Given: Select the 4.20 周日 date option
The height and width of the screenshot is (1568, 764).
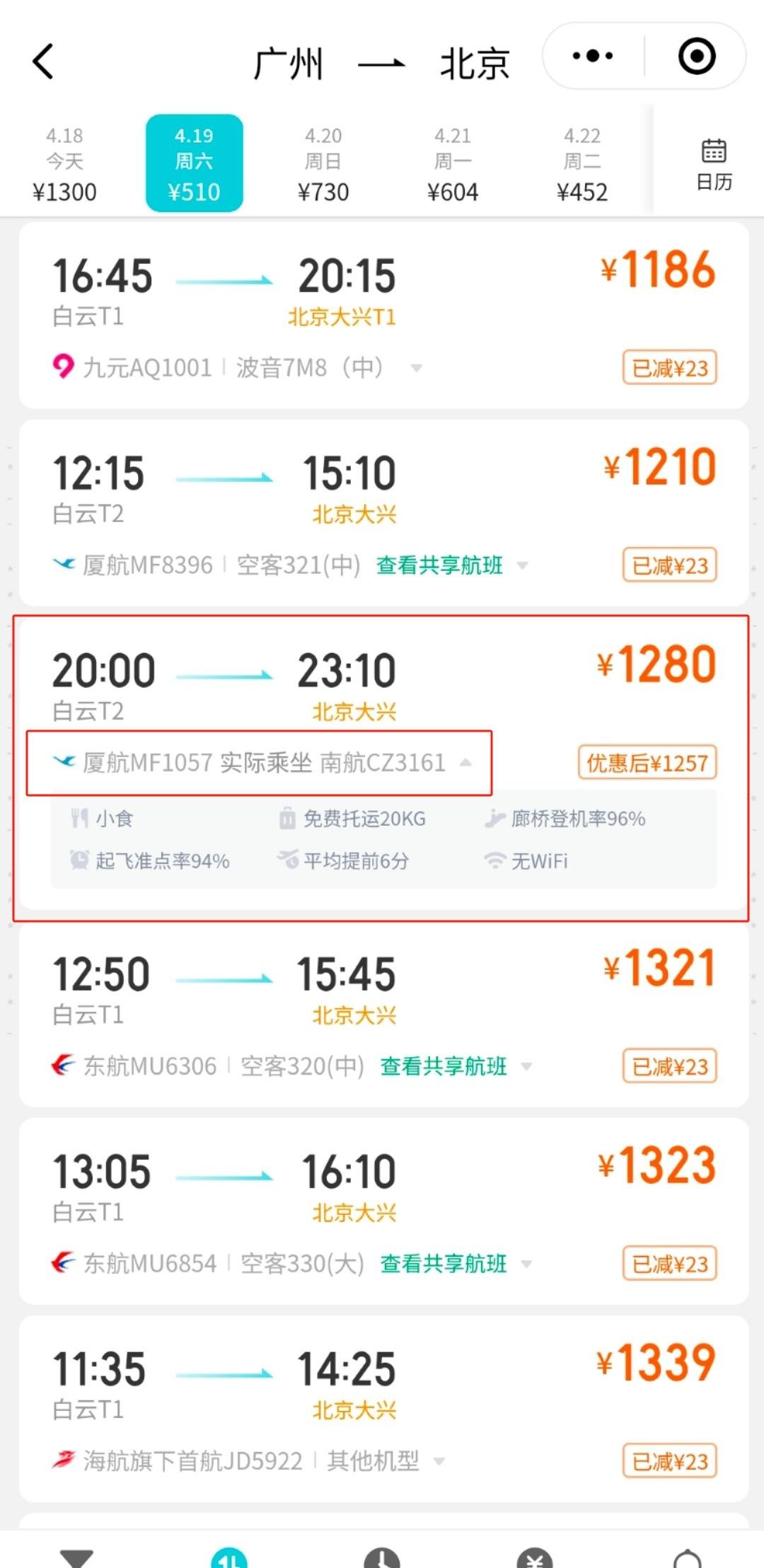Looking at the screenshot, I should click(x=324, y=161).
